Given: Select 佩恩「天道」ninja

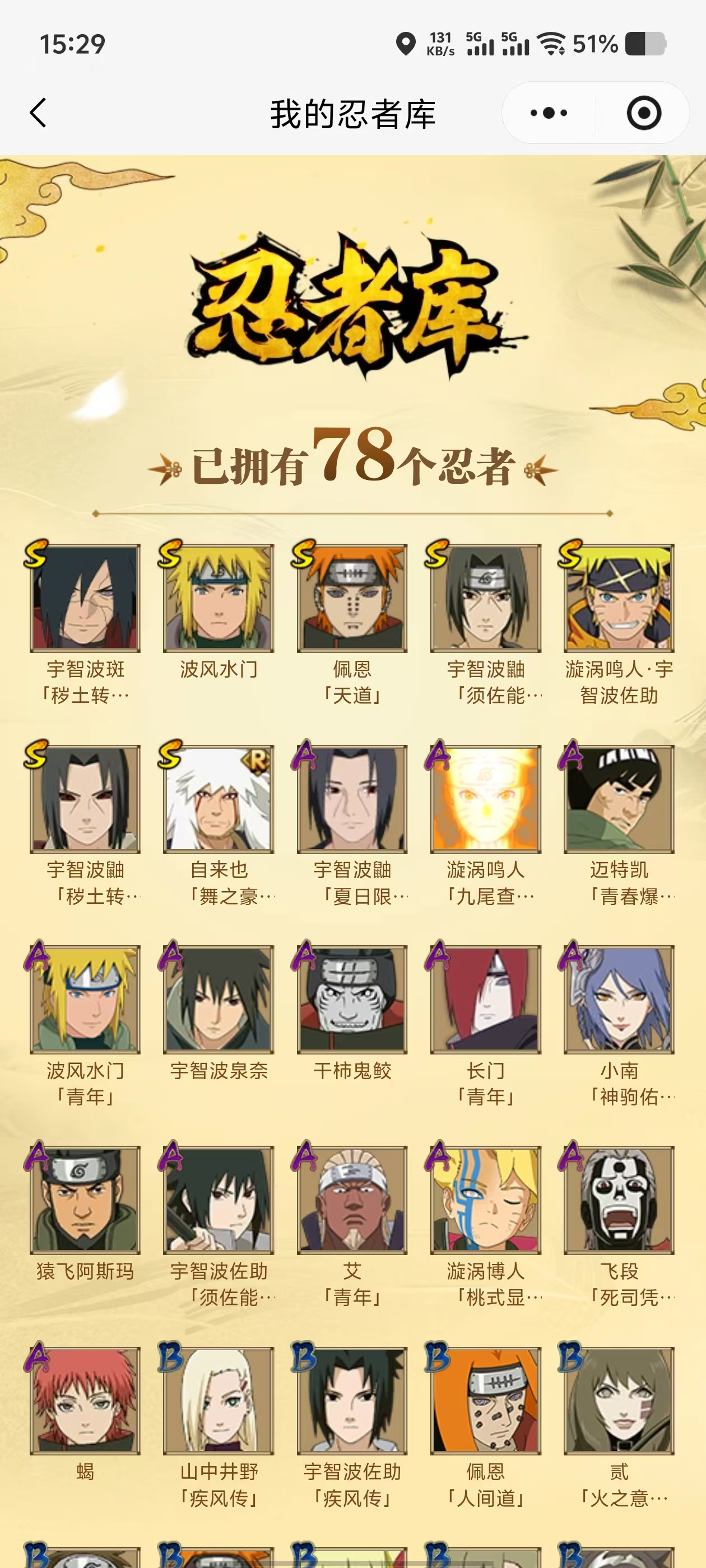Looking at the screenshot, I should pyautogui.click(x=352, y=598).
